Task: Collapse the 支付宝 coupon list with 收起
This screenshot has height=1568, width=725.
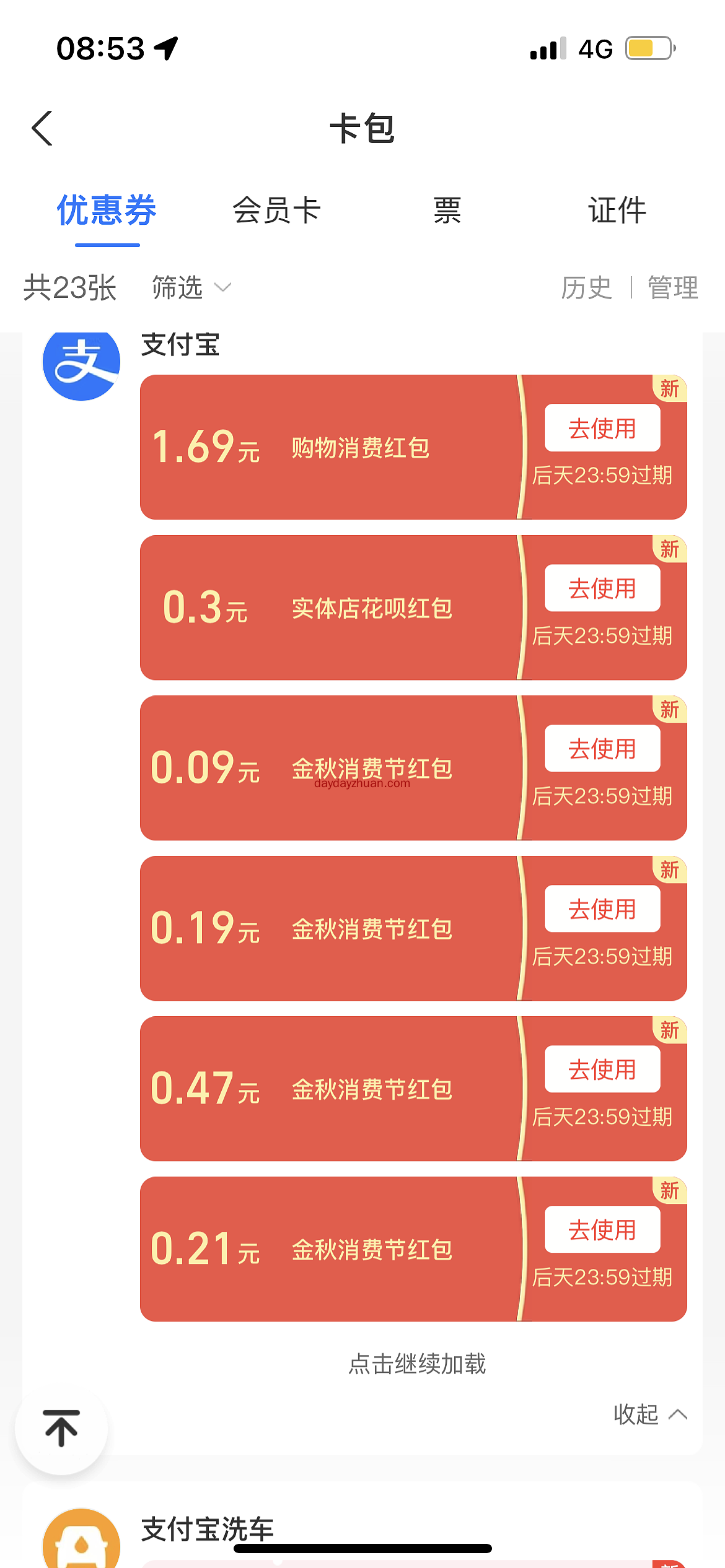Action: [x=650, y=1414]
